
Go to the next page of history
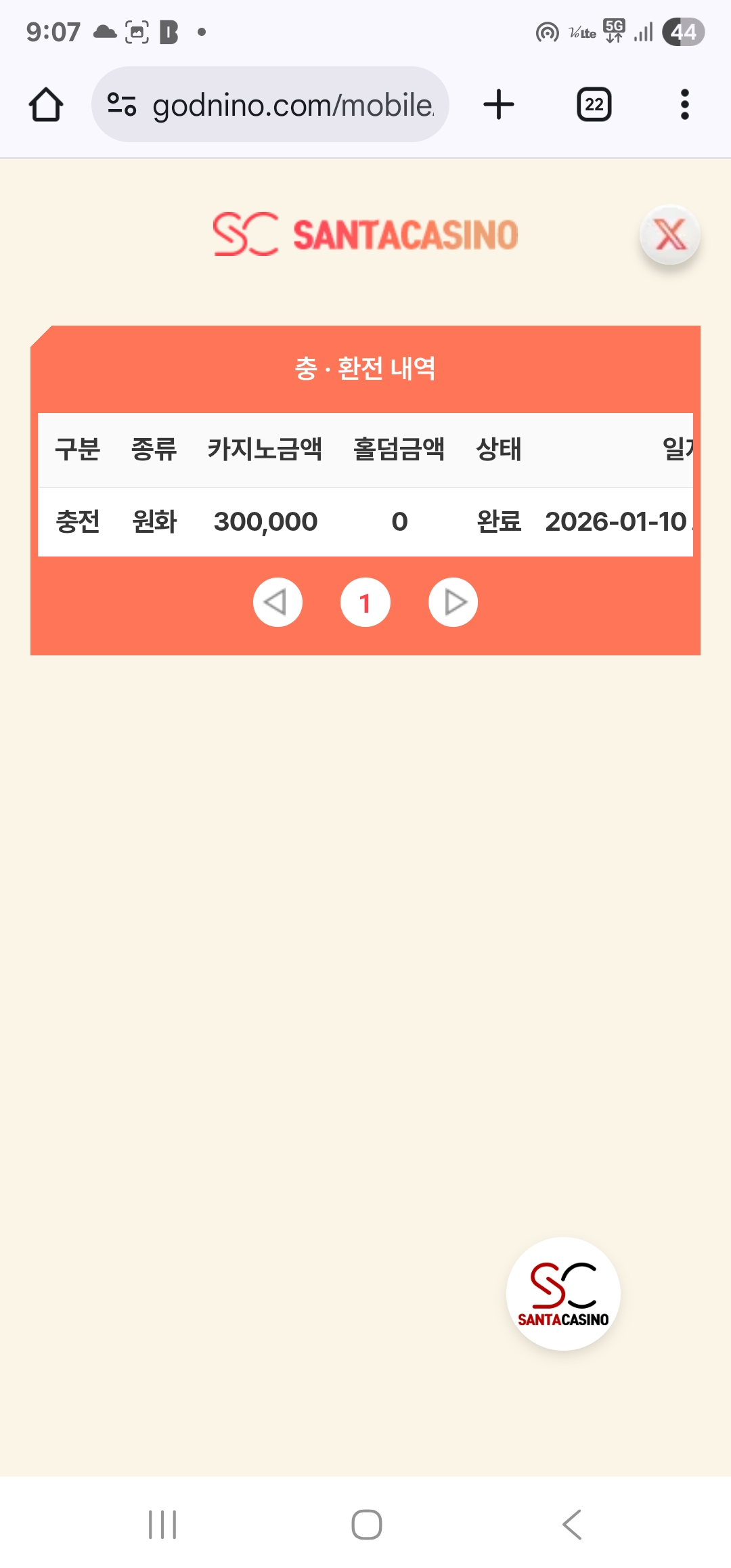[453, 602]
